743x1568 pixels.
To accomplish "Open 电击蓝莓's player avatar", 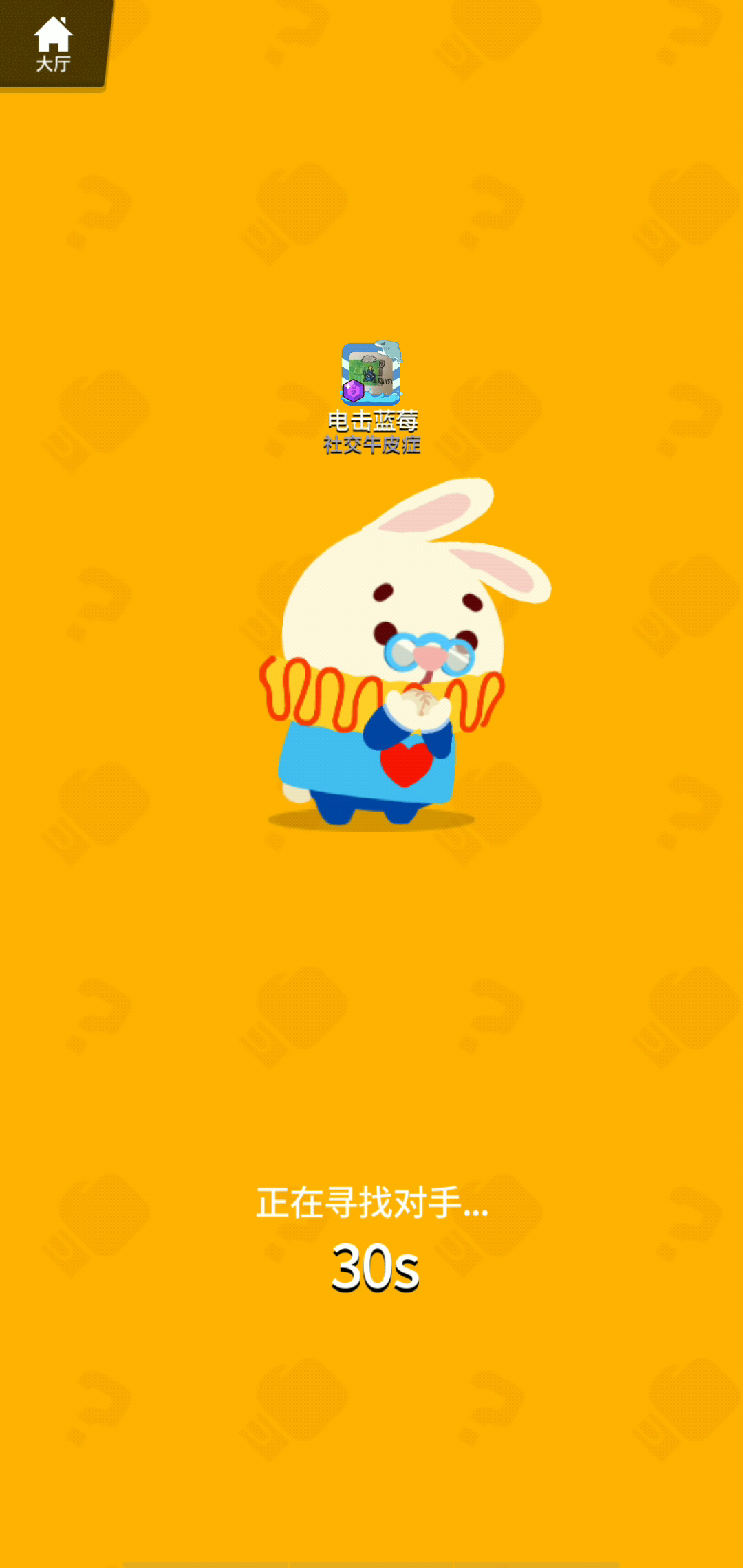I will tap(371, 373).
